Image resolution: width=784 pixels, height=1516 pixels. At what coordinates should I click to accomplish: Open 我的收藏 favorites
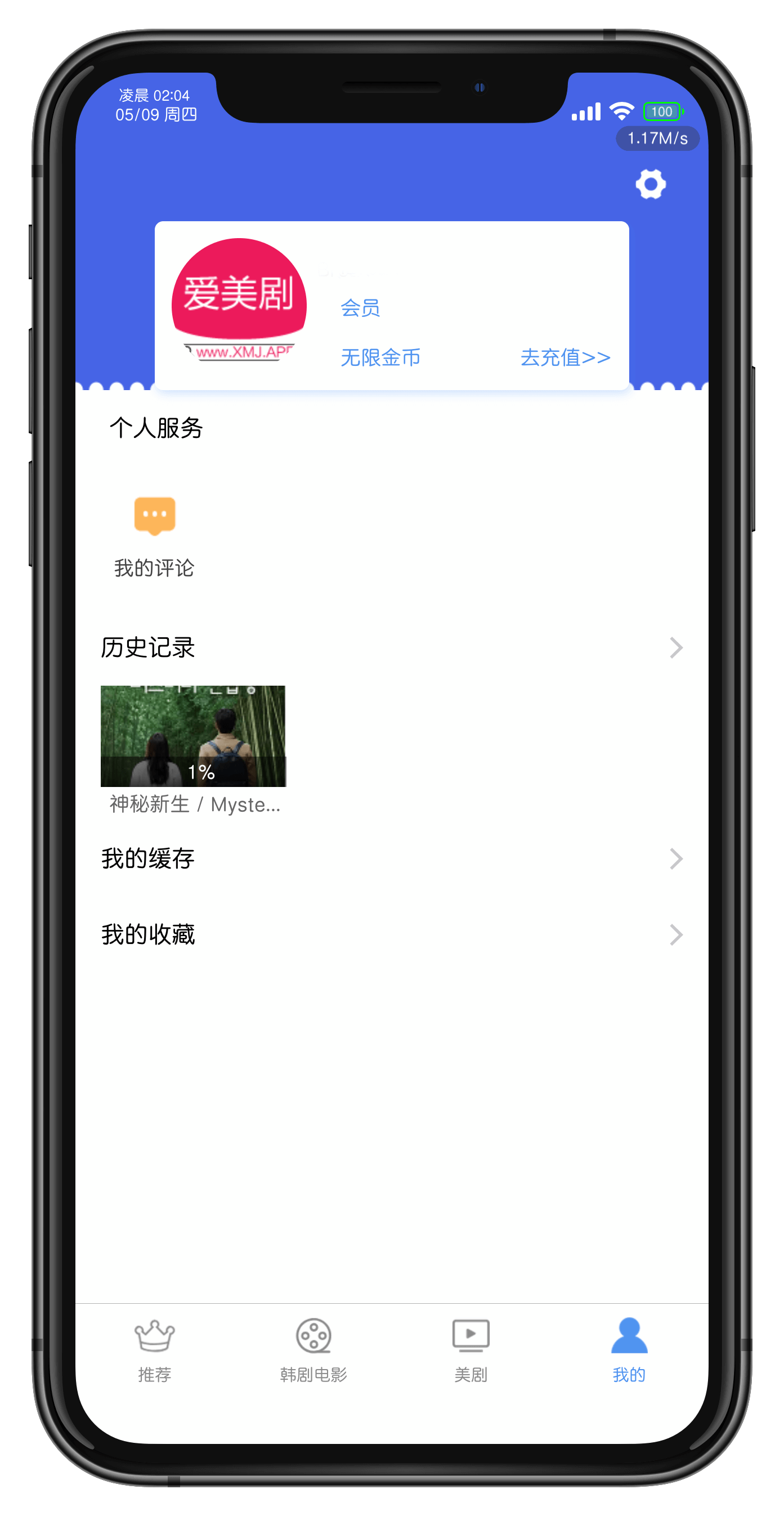tap(391, 934)
